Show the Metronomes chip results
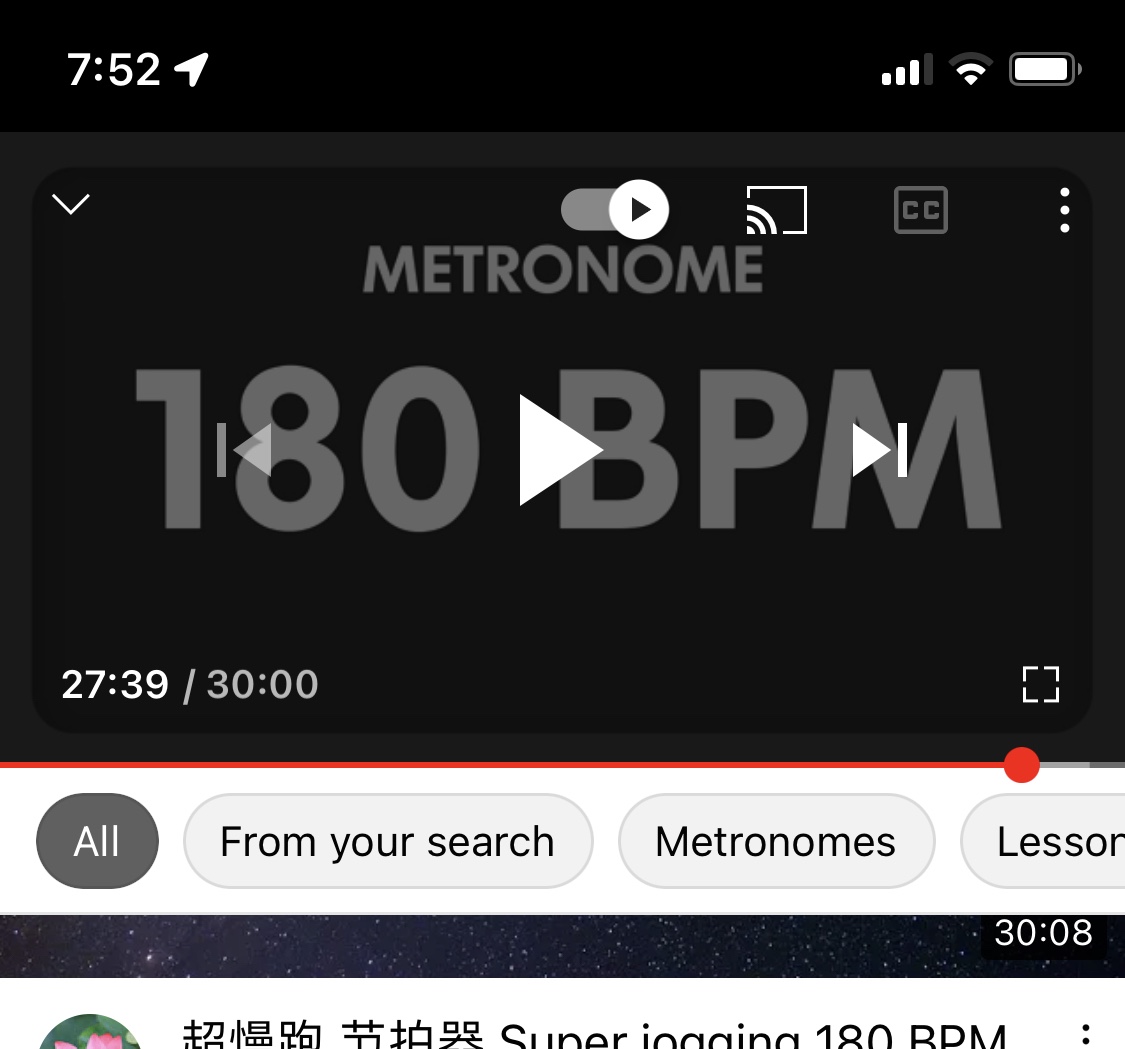The width and height of the screenshot is (1125, 1049). 776,842
